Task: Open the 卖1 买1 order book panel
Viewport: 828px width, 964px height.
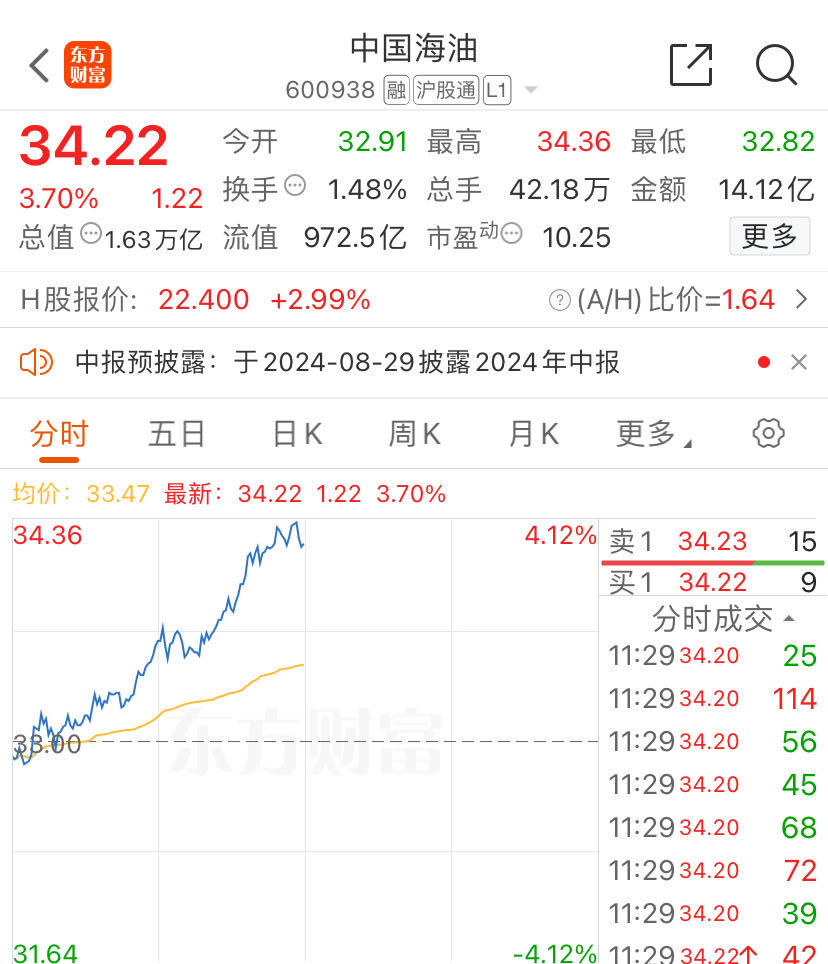Action: (712, 561)
